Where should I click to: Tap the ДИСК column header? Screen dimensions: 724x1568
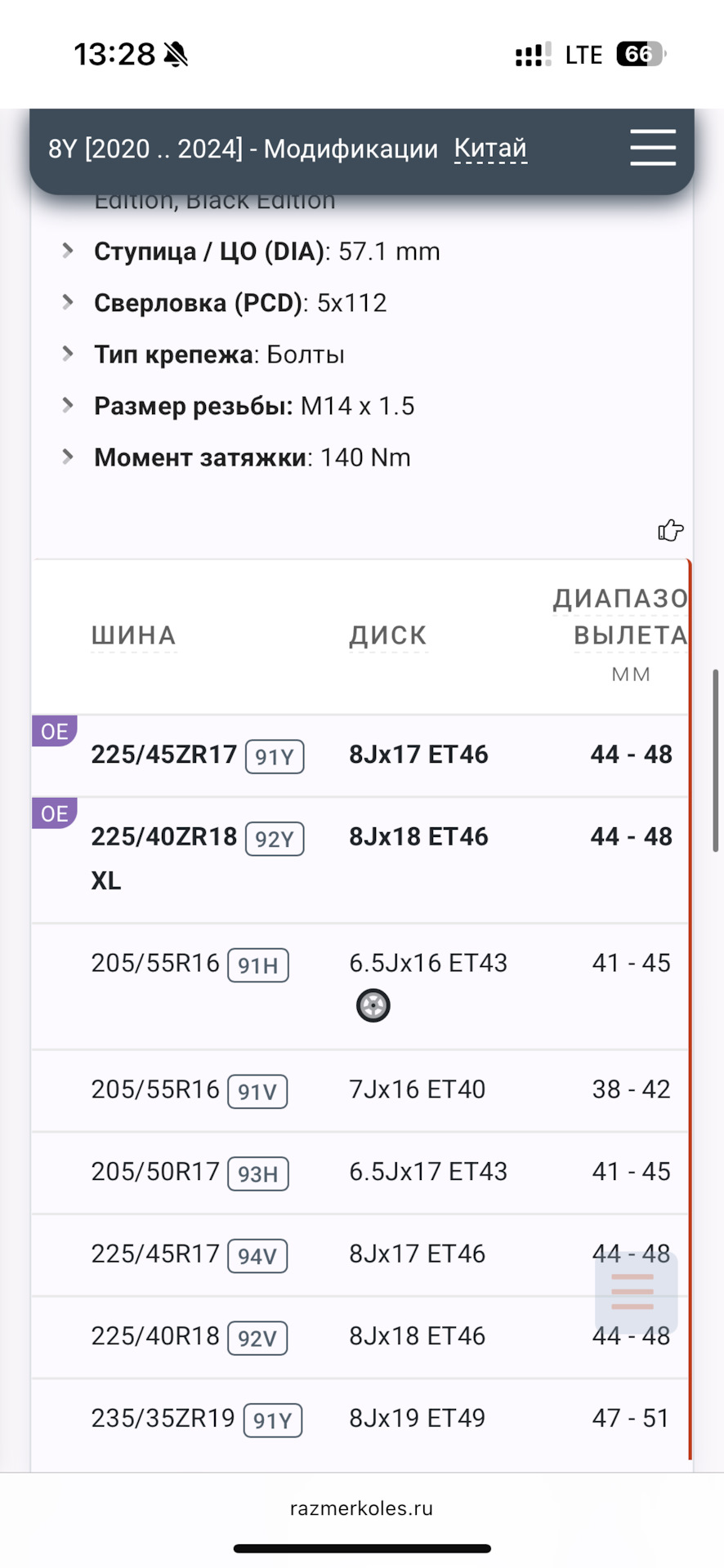tap(388, 635)
